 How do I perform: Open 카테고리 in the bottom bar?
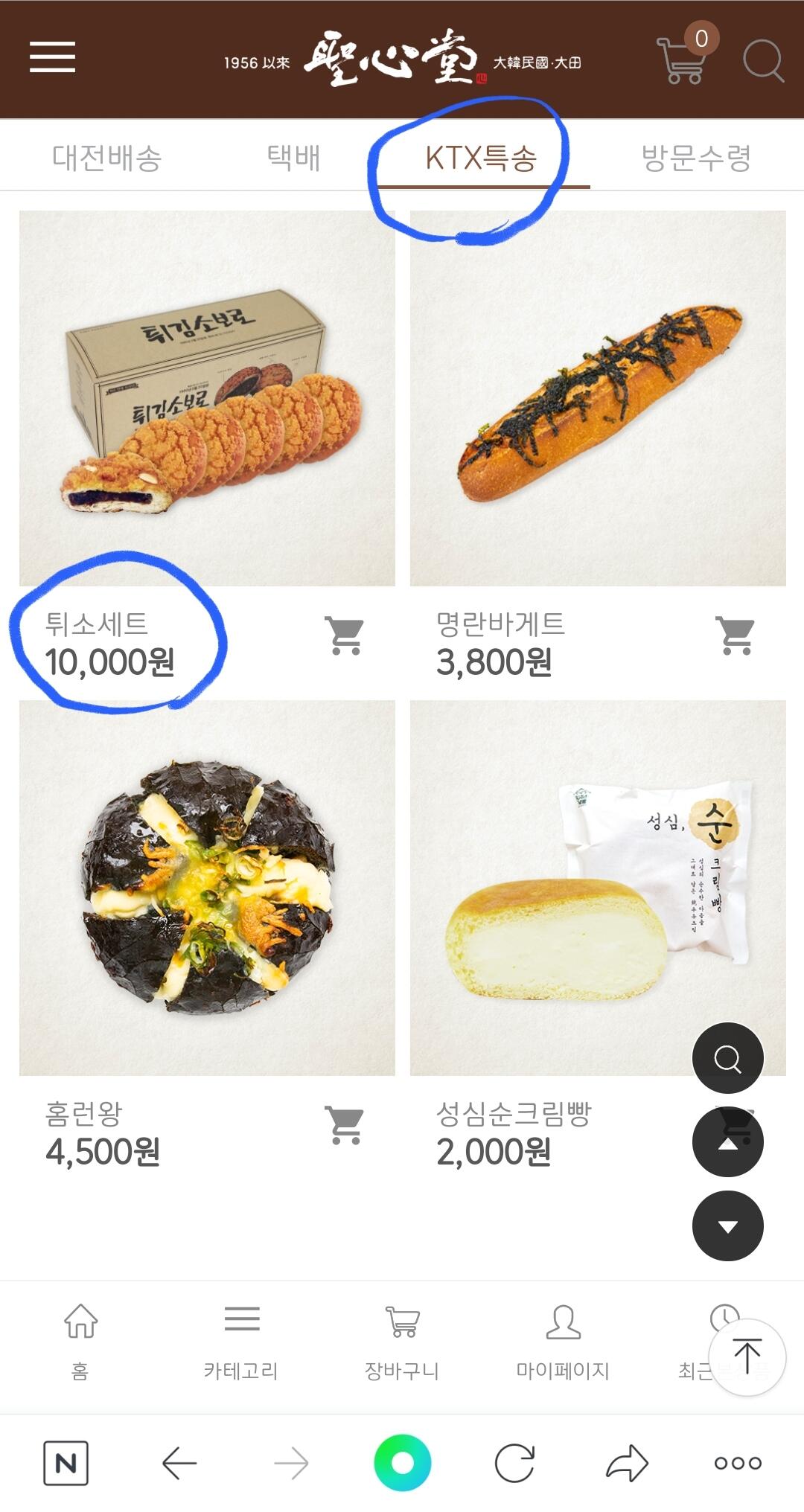tap(241, 1340)
